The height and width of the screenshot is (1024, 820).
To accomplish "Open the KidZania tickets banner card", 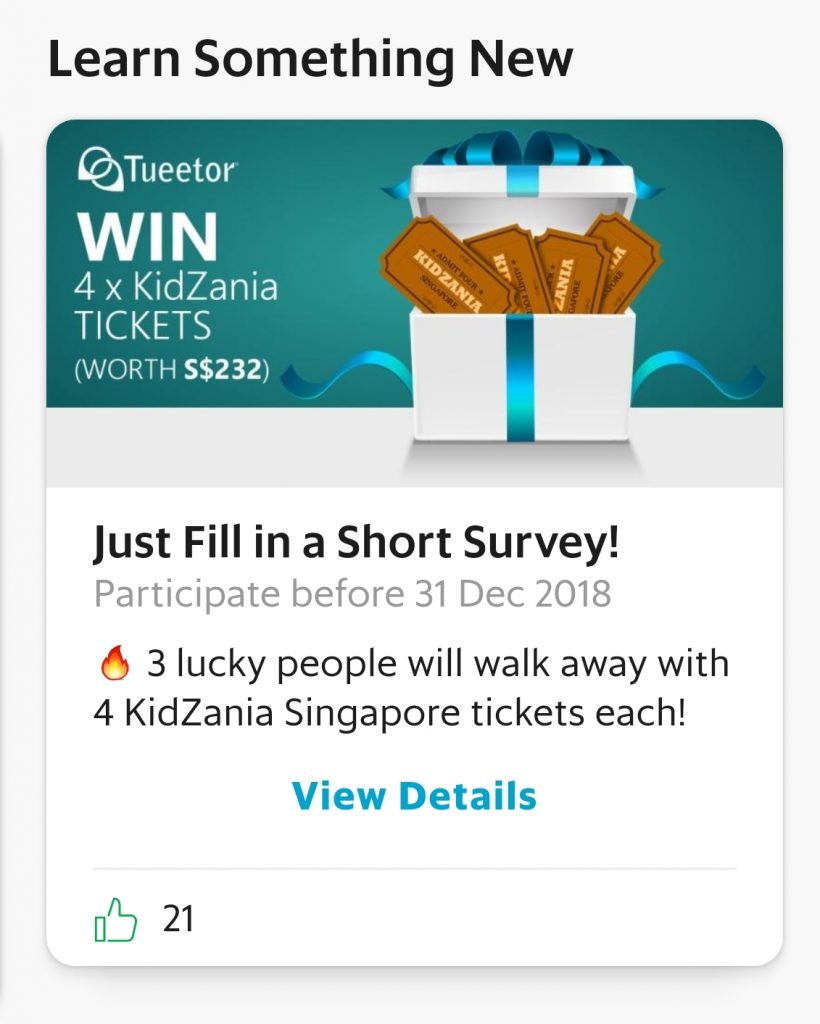I will pos(414,300).
